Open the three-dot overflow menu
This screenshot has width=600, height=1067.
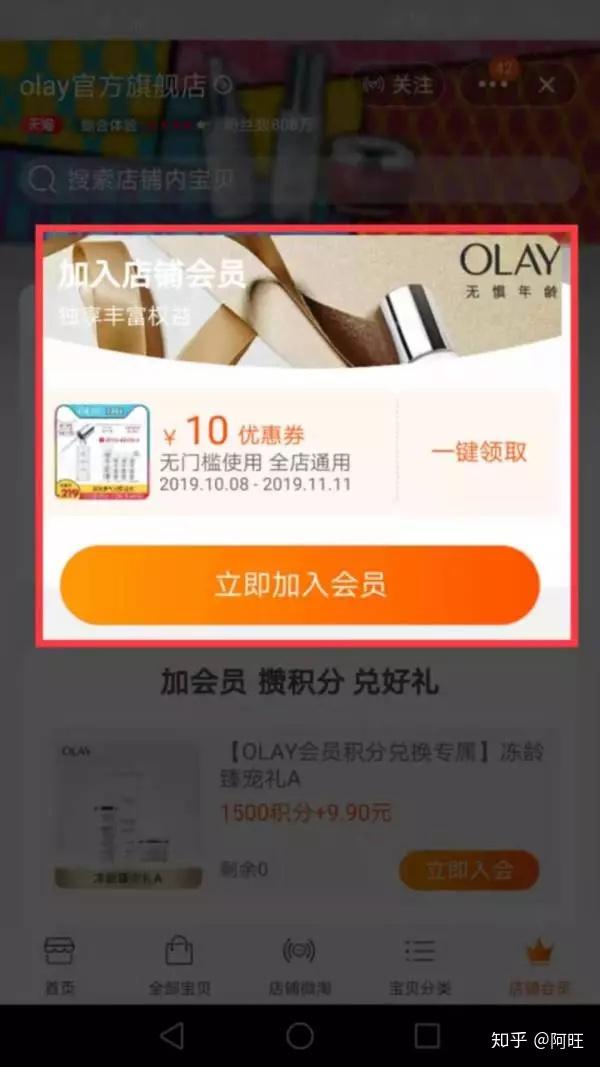pos(492,85)
